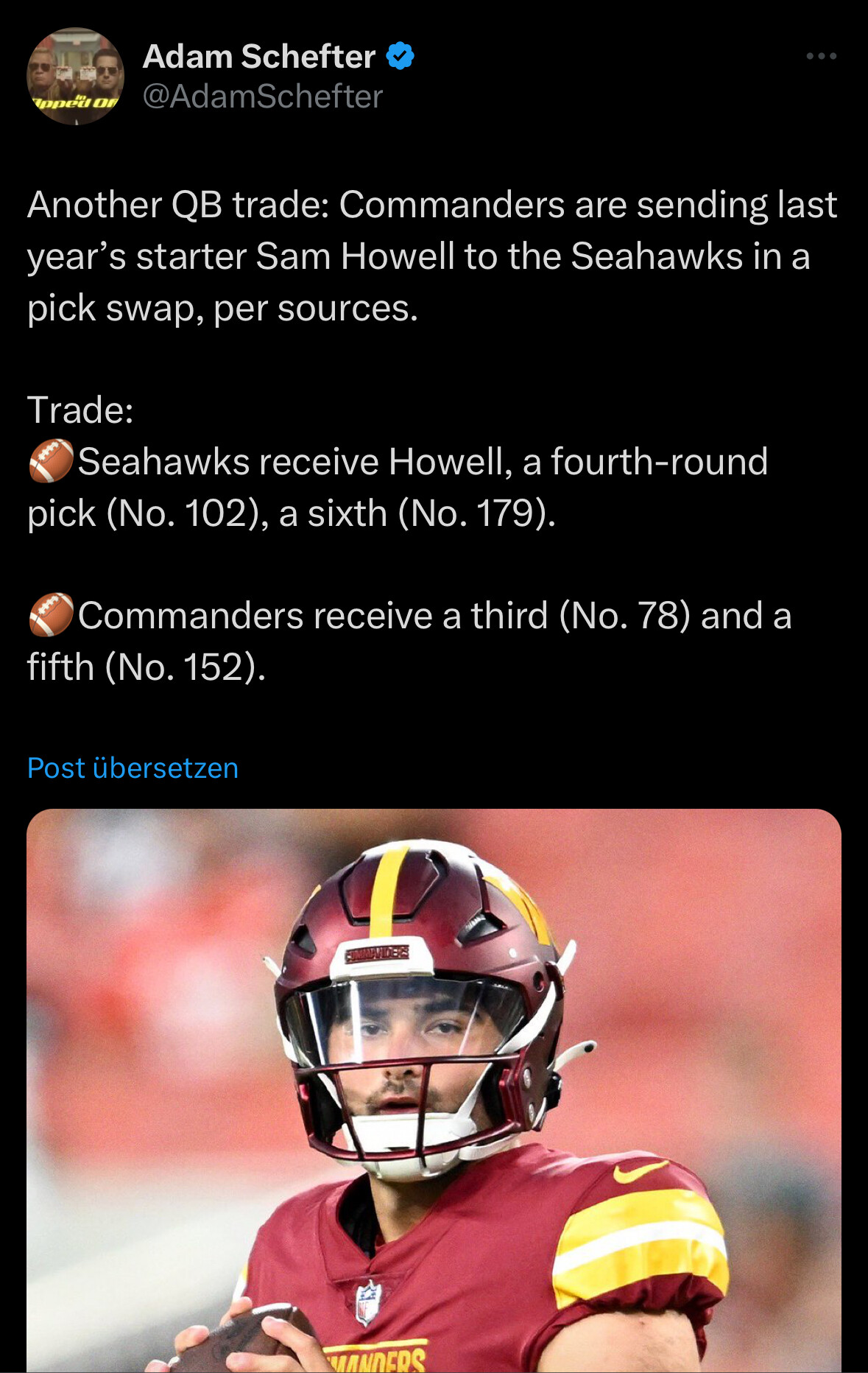Translate the post with 'Post übersetzen'
The width and height of the screenshot is (868, 1373).
coord(133,768)
